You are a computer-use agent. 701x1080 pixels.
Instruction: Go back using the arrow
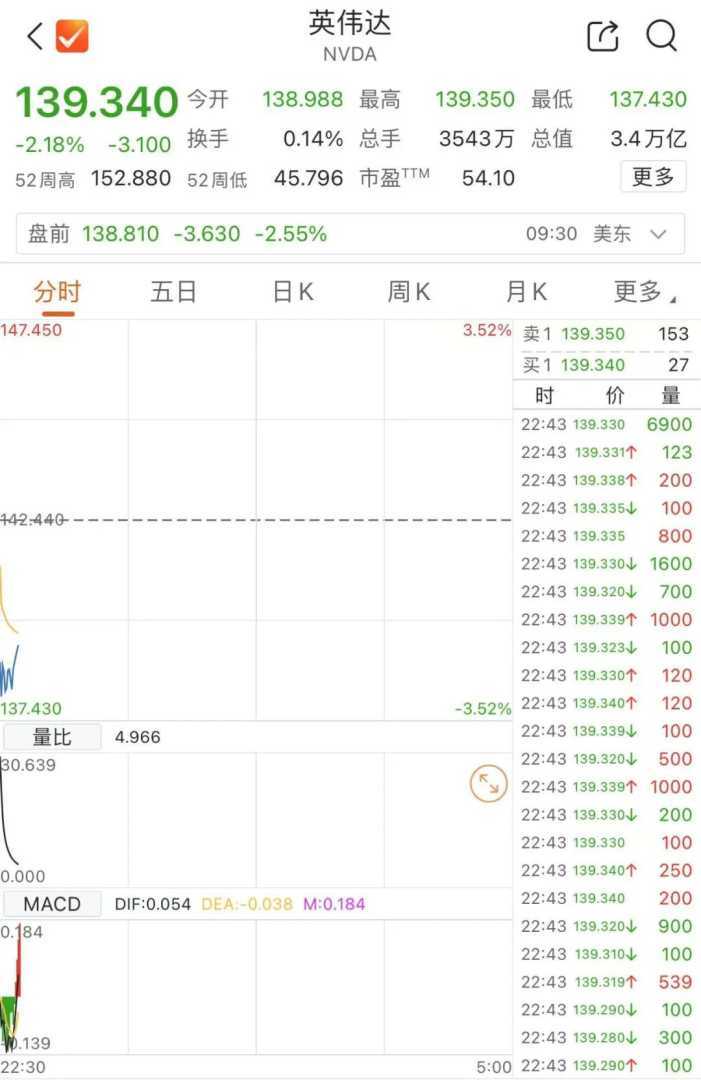click(35, 37)
